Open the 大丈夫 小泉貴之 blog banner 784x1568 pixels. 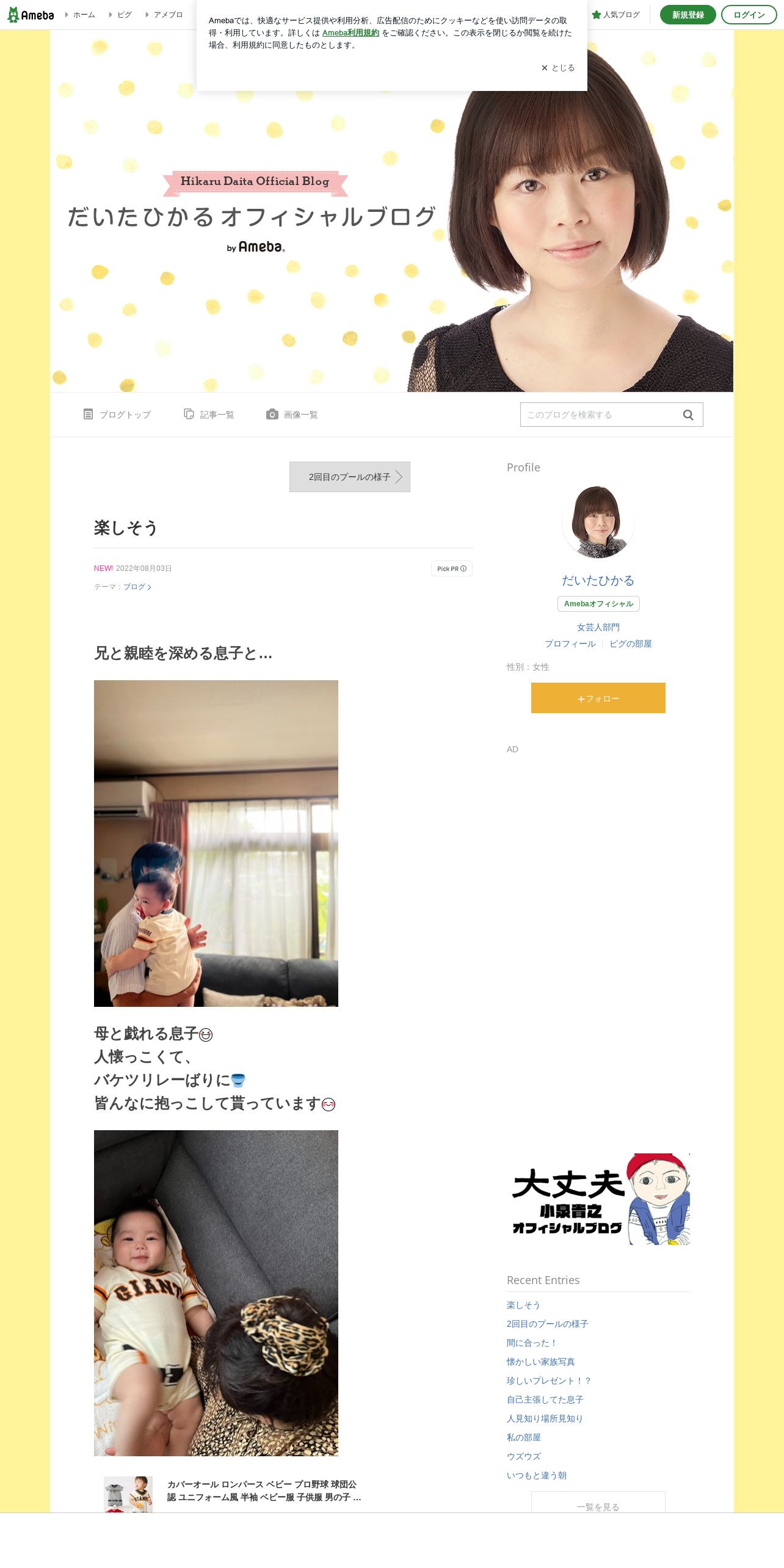coord(598,1199)
